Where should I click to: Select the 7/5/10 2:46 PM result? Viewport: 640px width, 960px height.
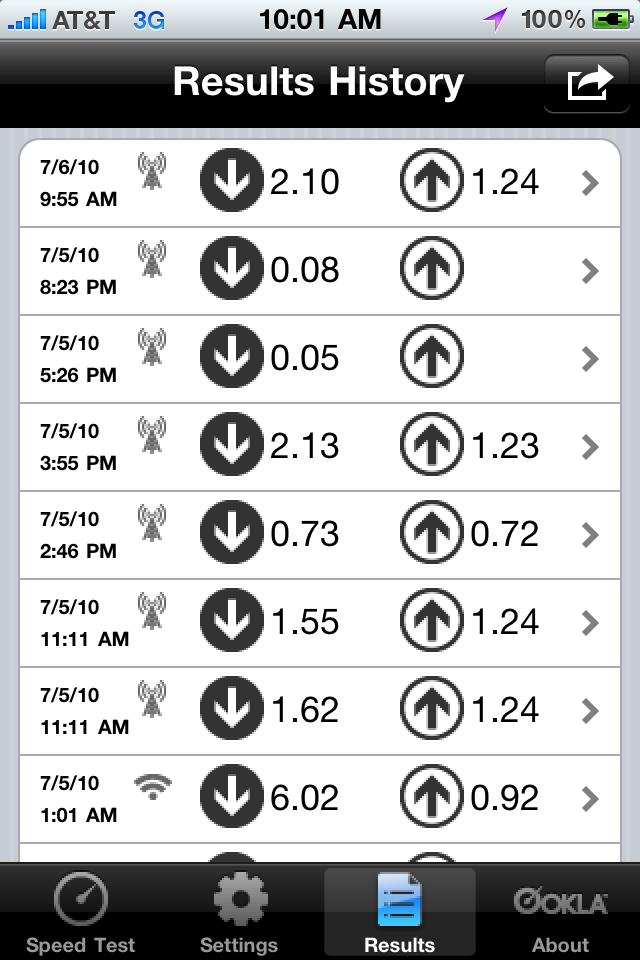click(x=320, y=534)
